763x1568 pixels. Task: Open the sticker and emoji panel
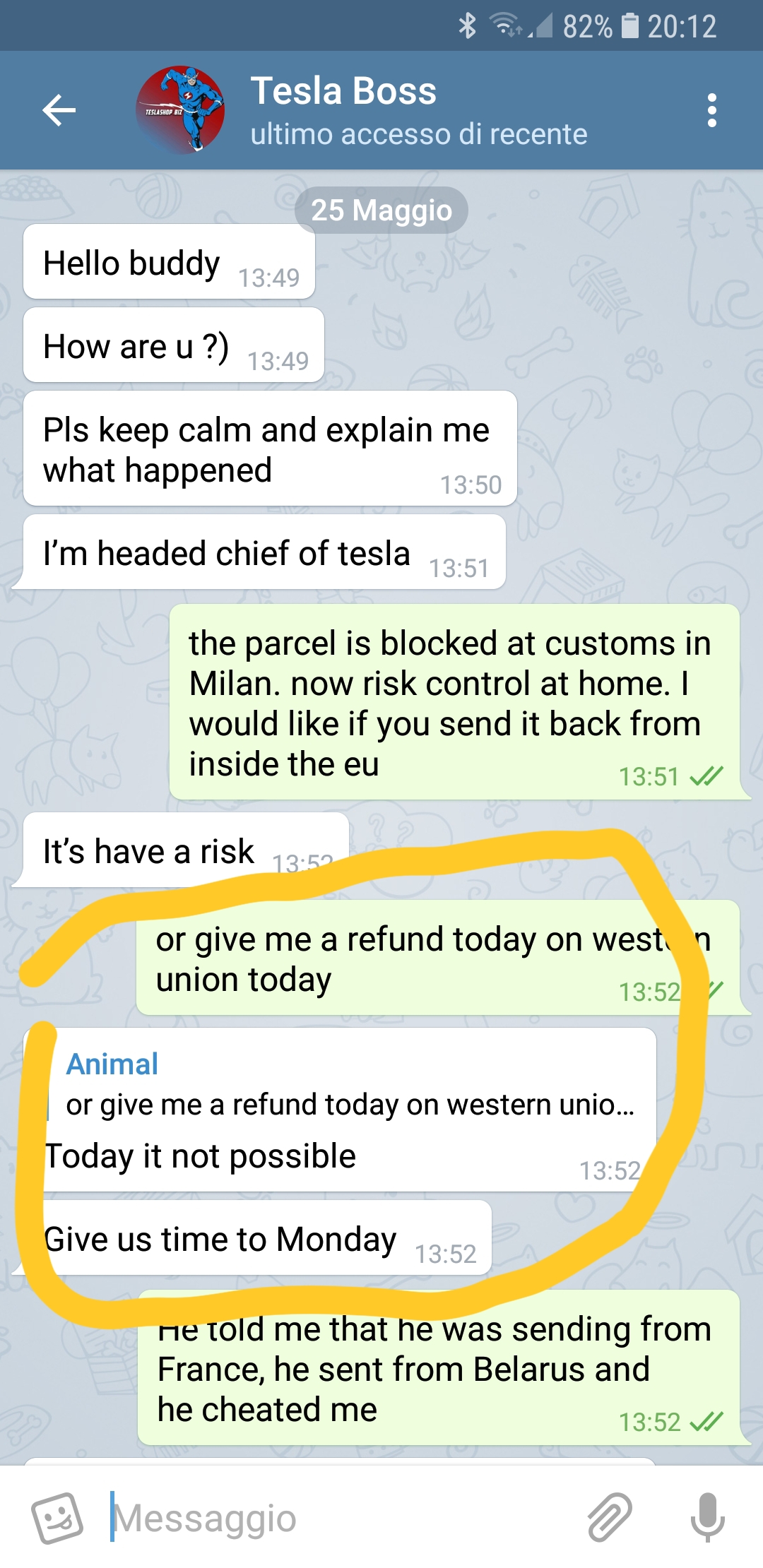click(57, 1517)
